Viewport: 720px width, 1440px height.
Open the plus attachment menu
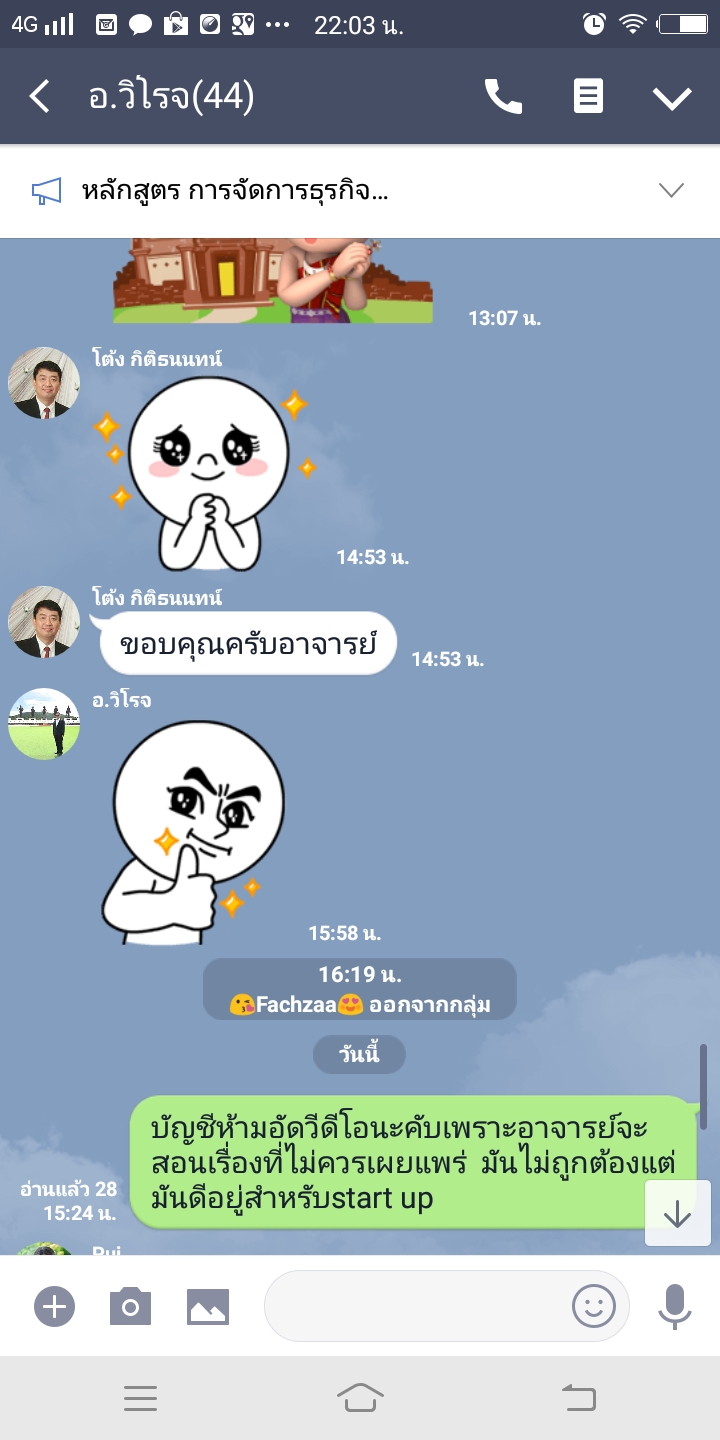click(54, 1306)
